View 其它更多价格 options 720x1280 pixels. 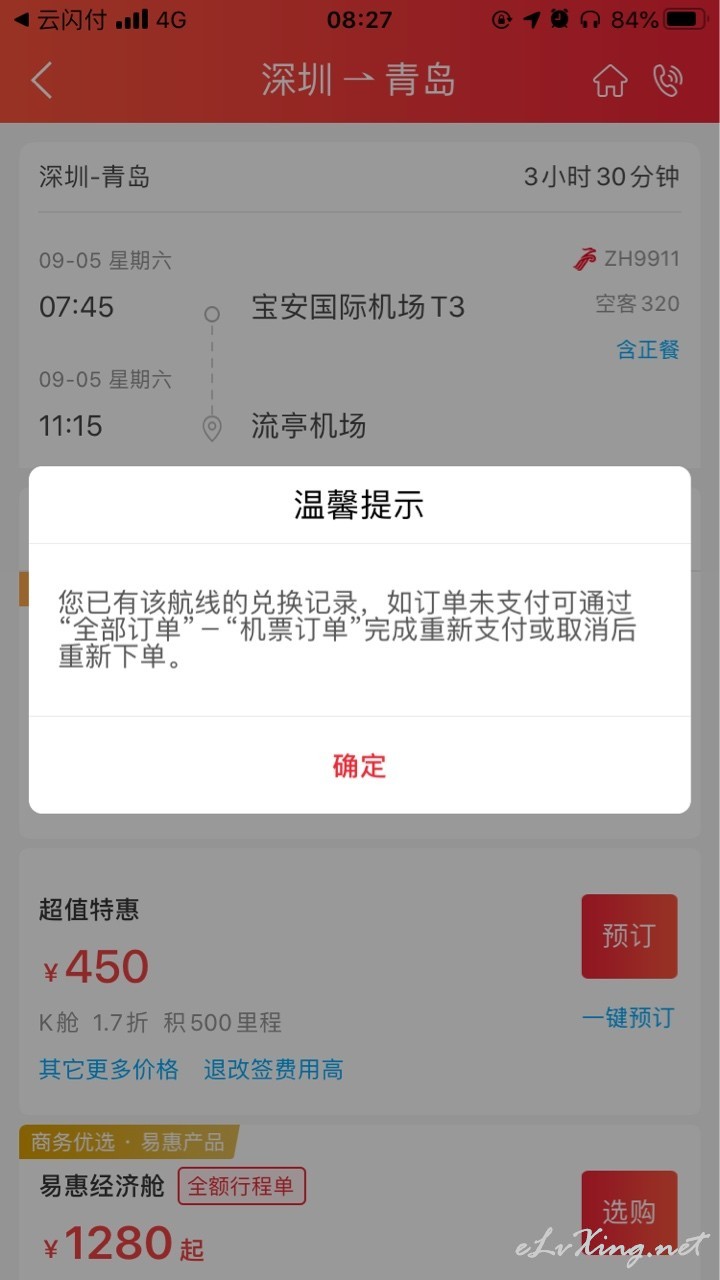[109, 1069]
